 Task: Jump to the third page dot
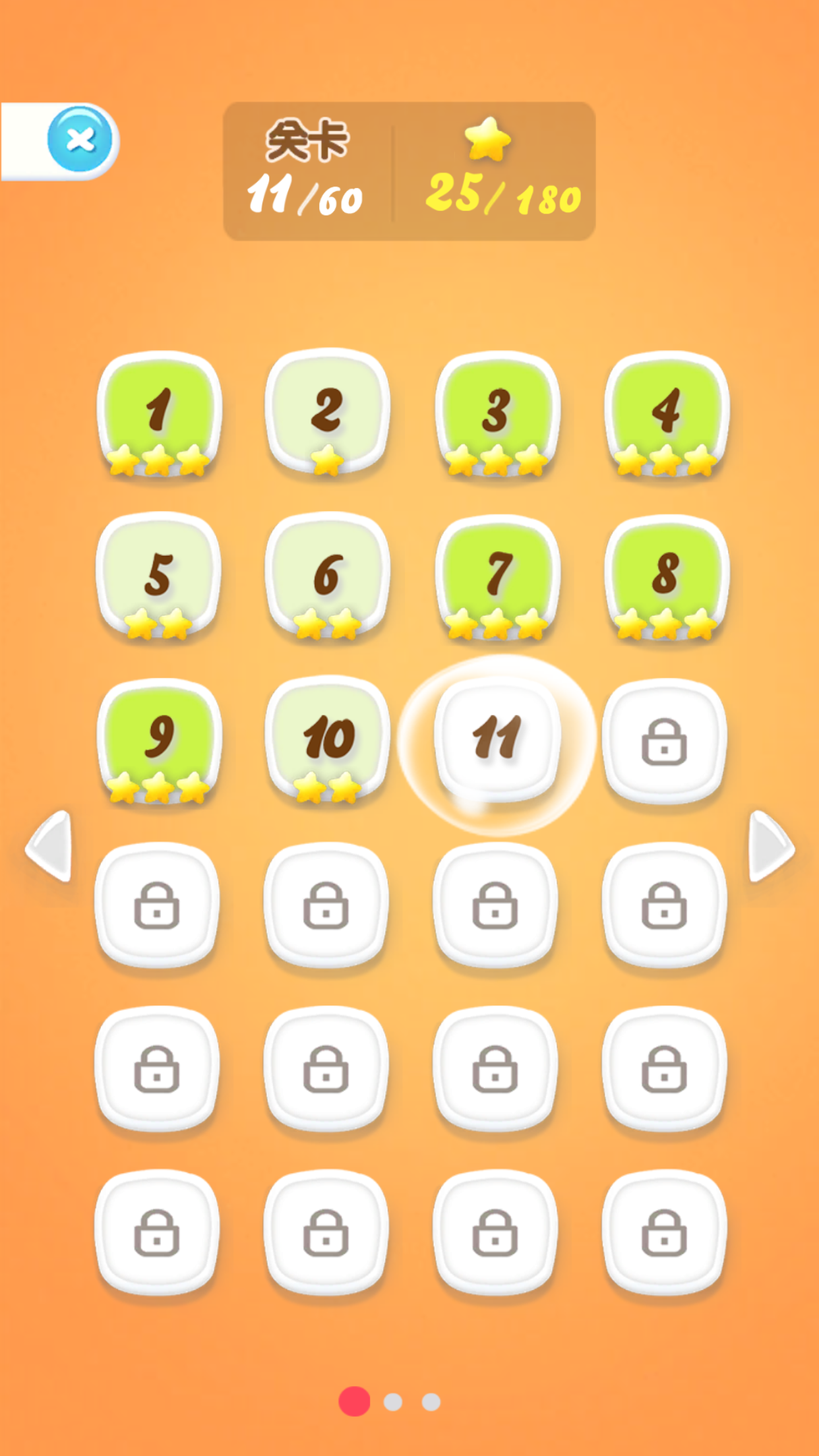(x=431, y=1402)
